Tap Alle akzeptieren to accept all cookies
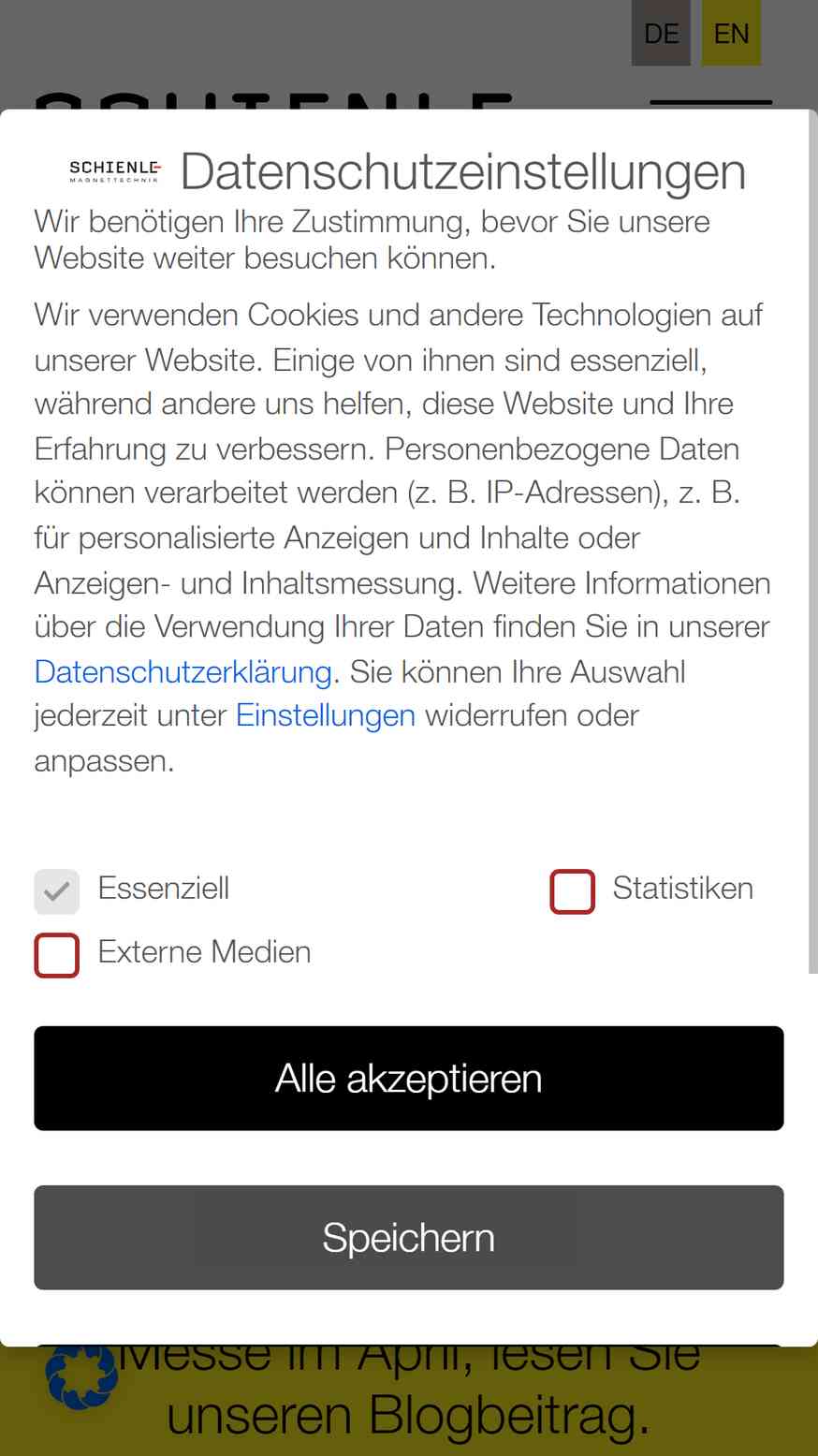818x1456 pixels. [x=409, y=1079]
